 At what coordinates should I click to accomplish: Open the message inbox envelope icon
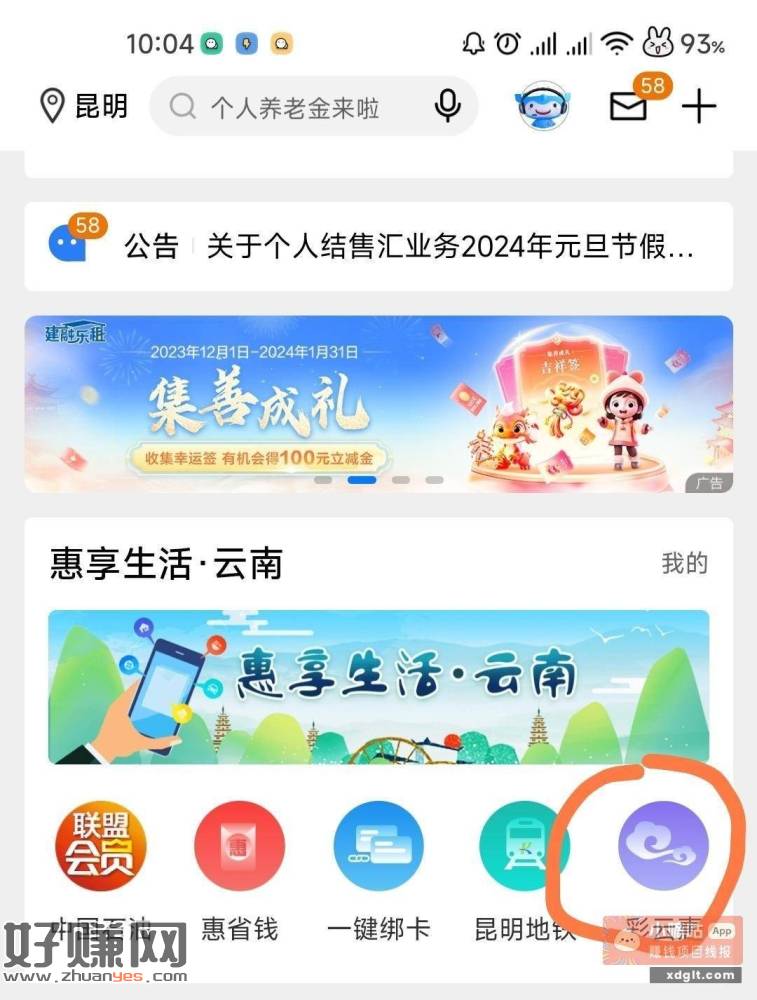(x=629, y=106)
